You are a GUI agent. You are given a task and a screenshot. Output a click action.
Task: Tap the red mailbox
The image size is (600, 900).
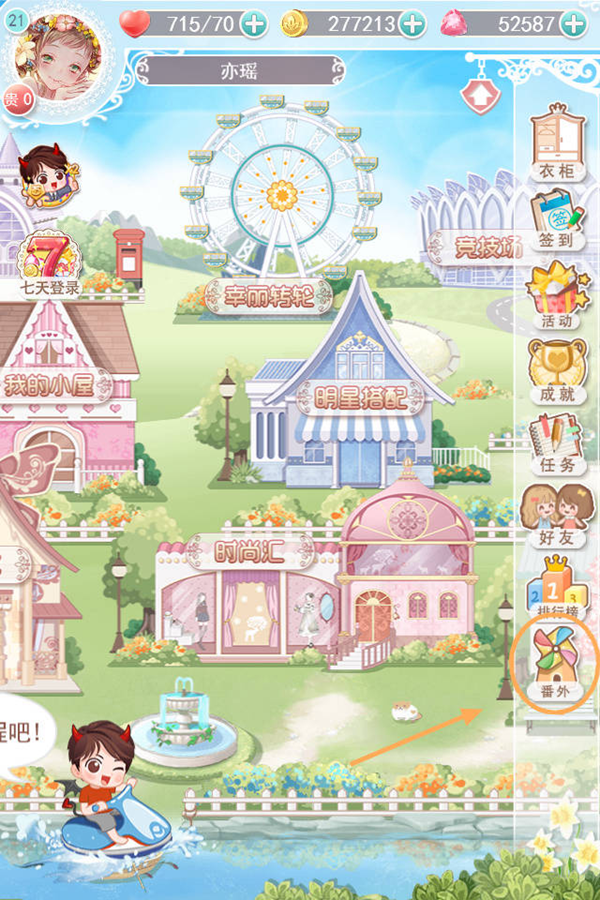(x=129, y=253)
